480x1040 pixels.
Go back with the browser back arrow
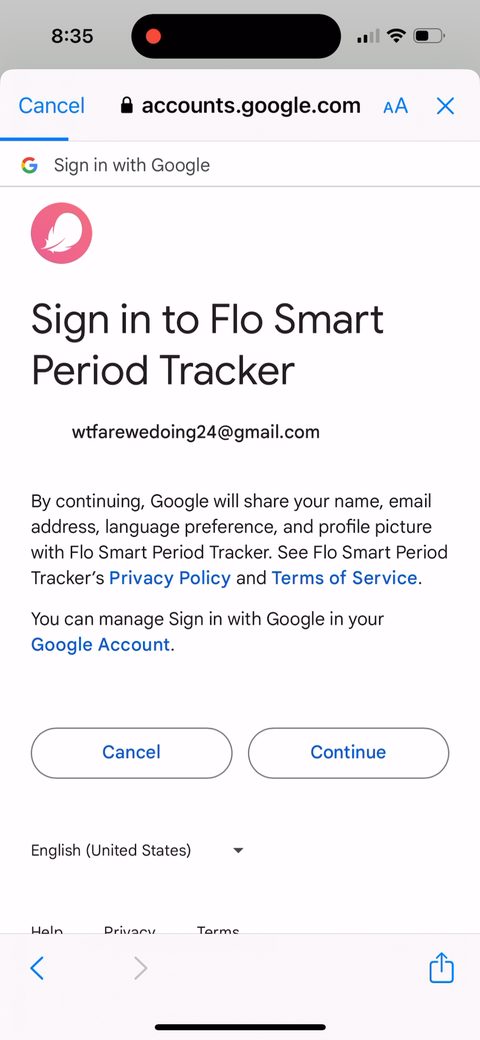[38, 968]
